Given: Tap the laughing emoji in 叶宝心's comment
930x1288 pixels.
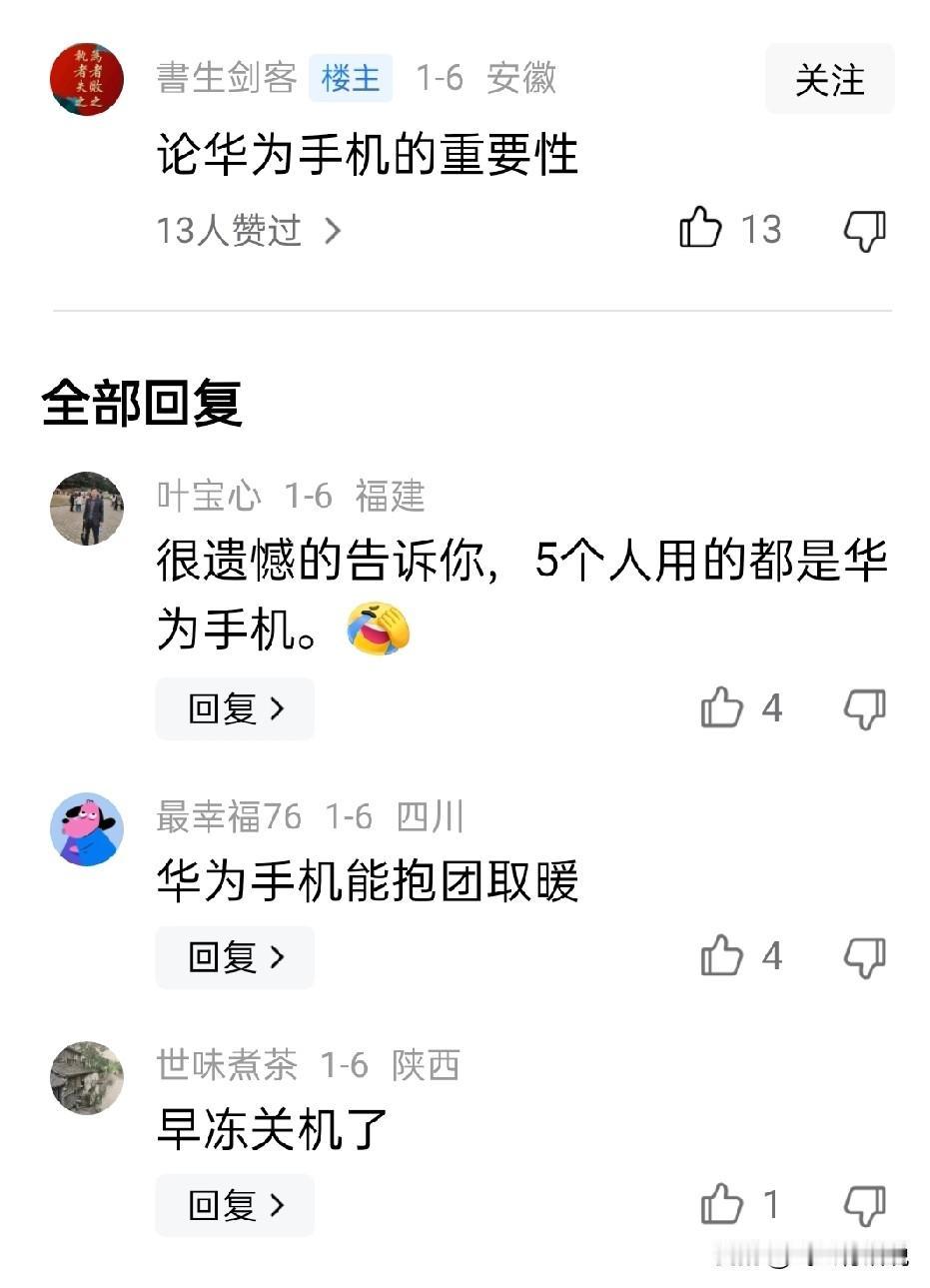Looking at the screenshot, I should point(378,629).
